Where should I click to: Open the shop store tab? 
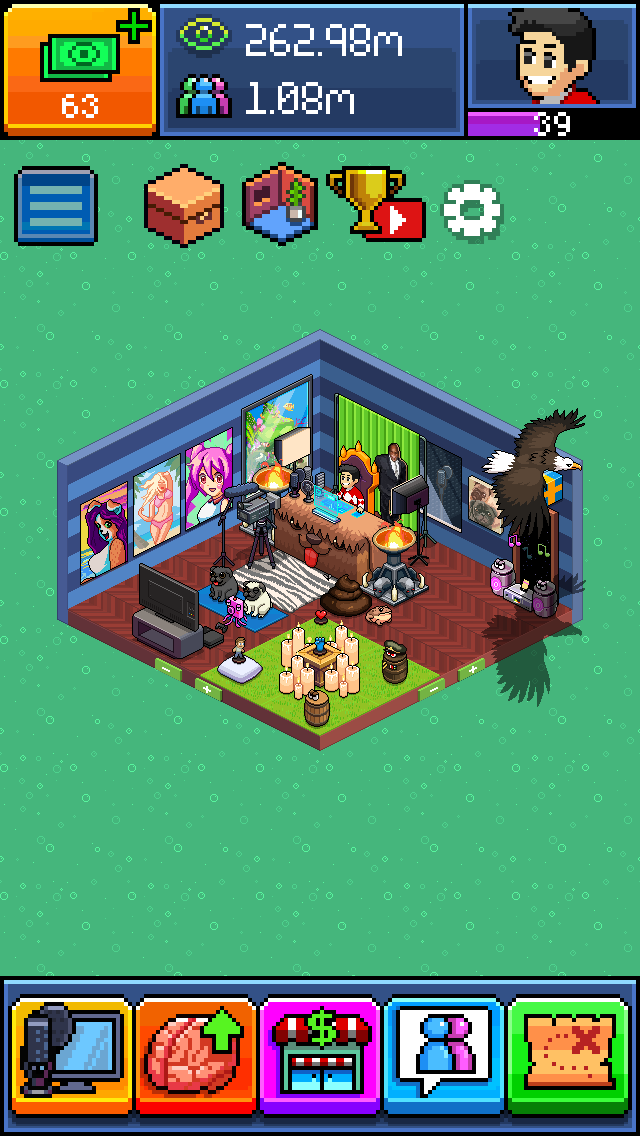pyautogui.click(x=320, y=1055)
